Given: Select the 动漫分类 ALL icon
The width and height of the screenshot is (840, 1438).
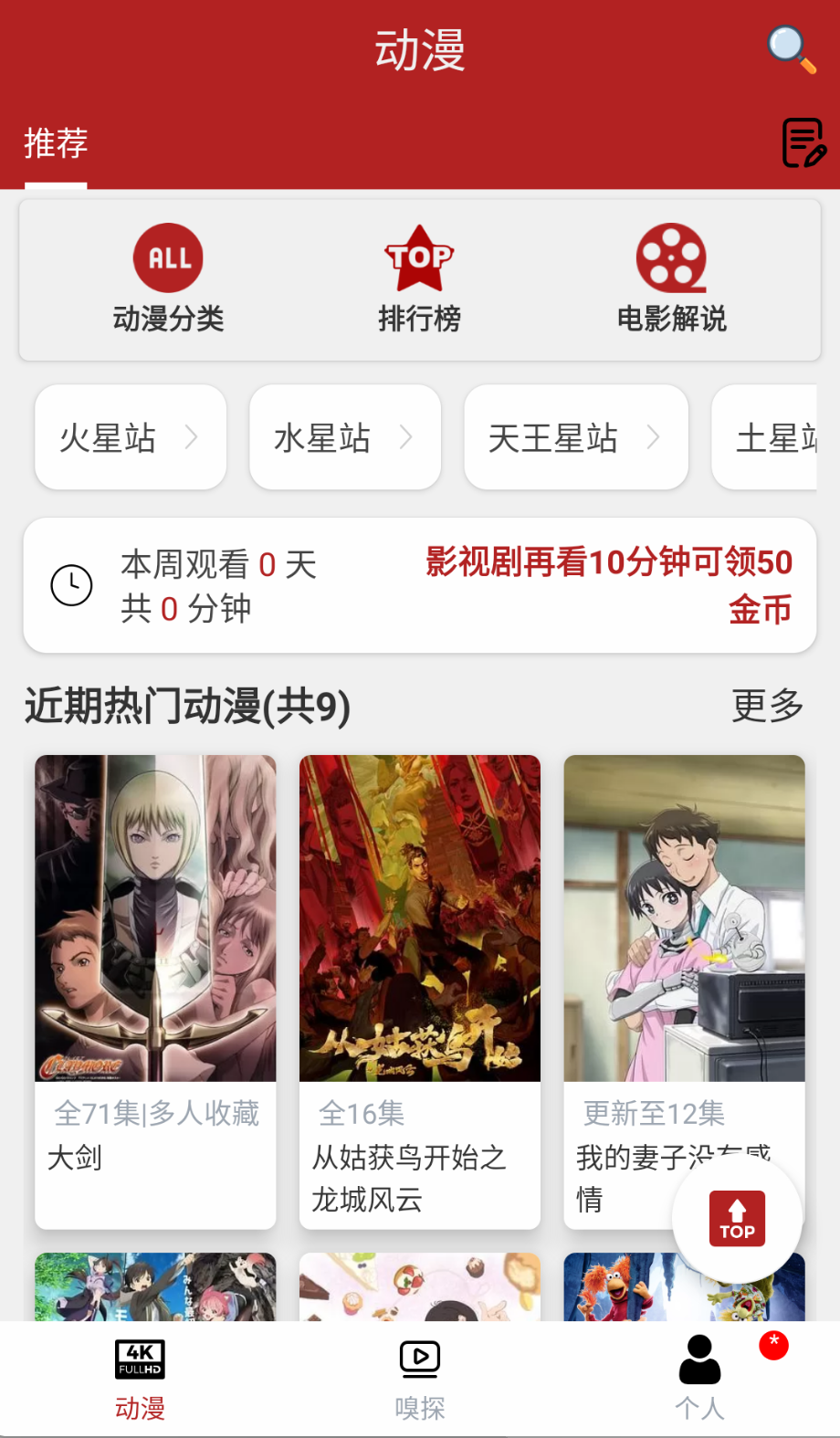Looking at the screenshot, I should (167, 257).
